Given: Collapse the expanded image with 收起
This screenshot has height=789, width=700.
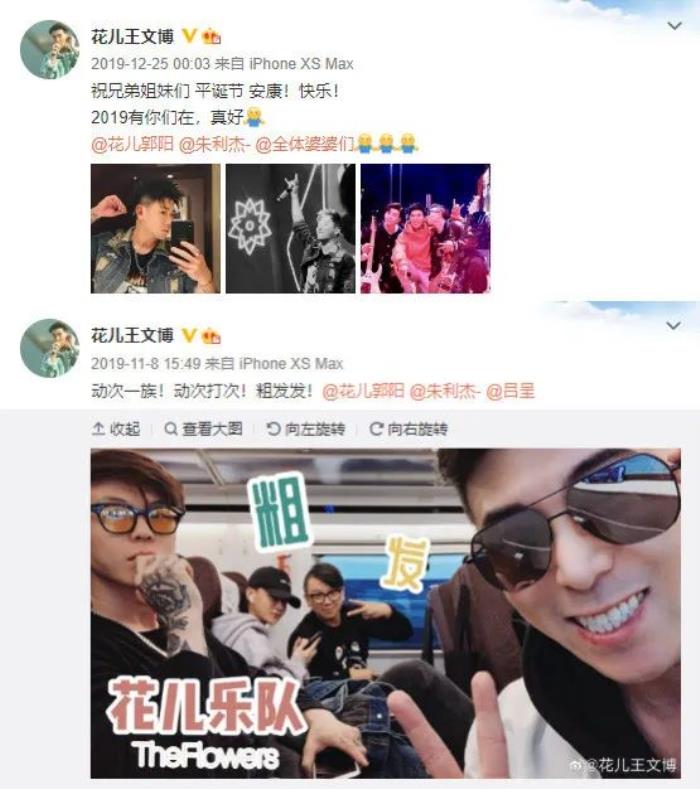Looking at the screenshot, I should [116, 429].
